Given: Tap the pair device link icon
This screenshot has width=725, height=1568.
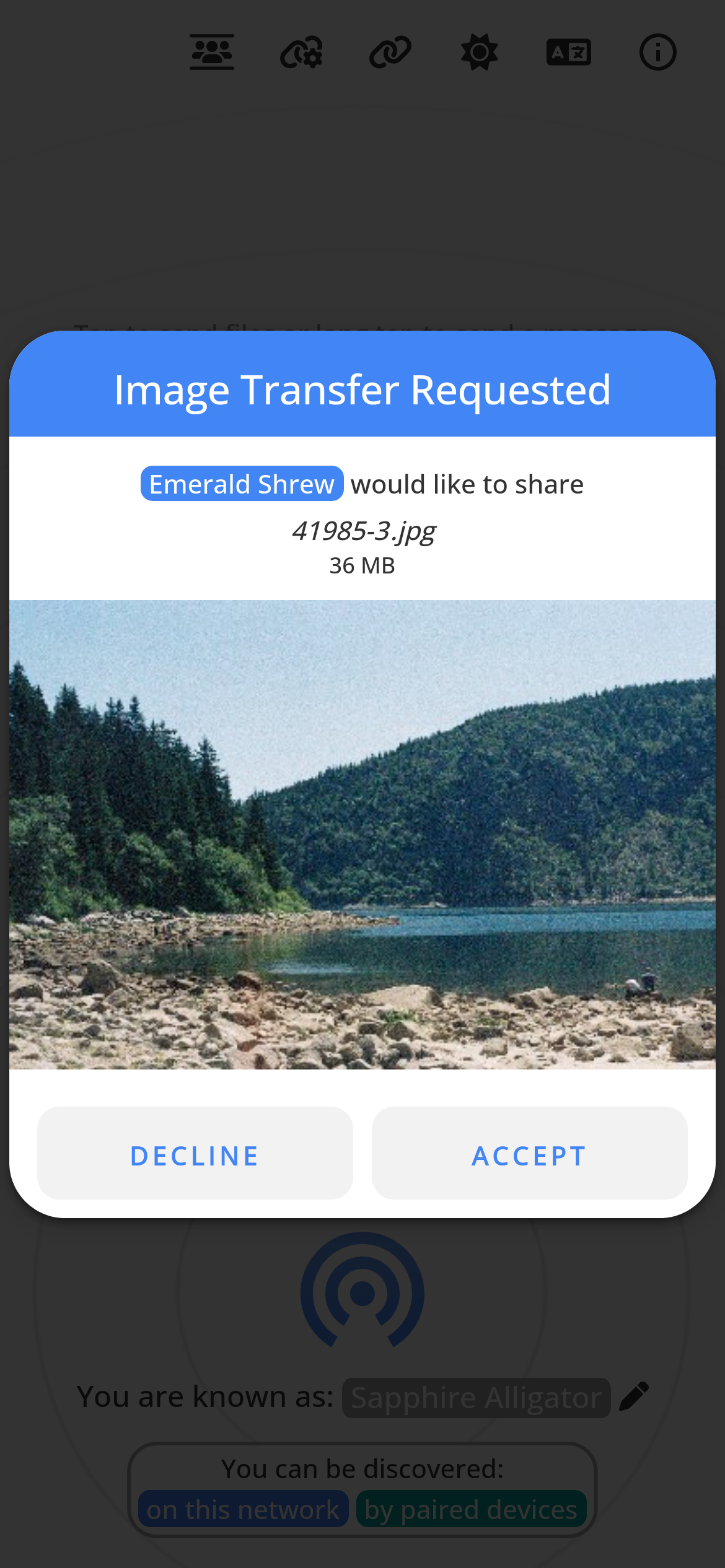Looking at the screenshot, I should pos(390,52).
